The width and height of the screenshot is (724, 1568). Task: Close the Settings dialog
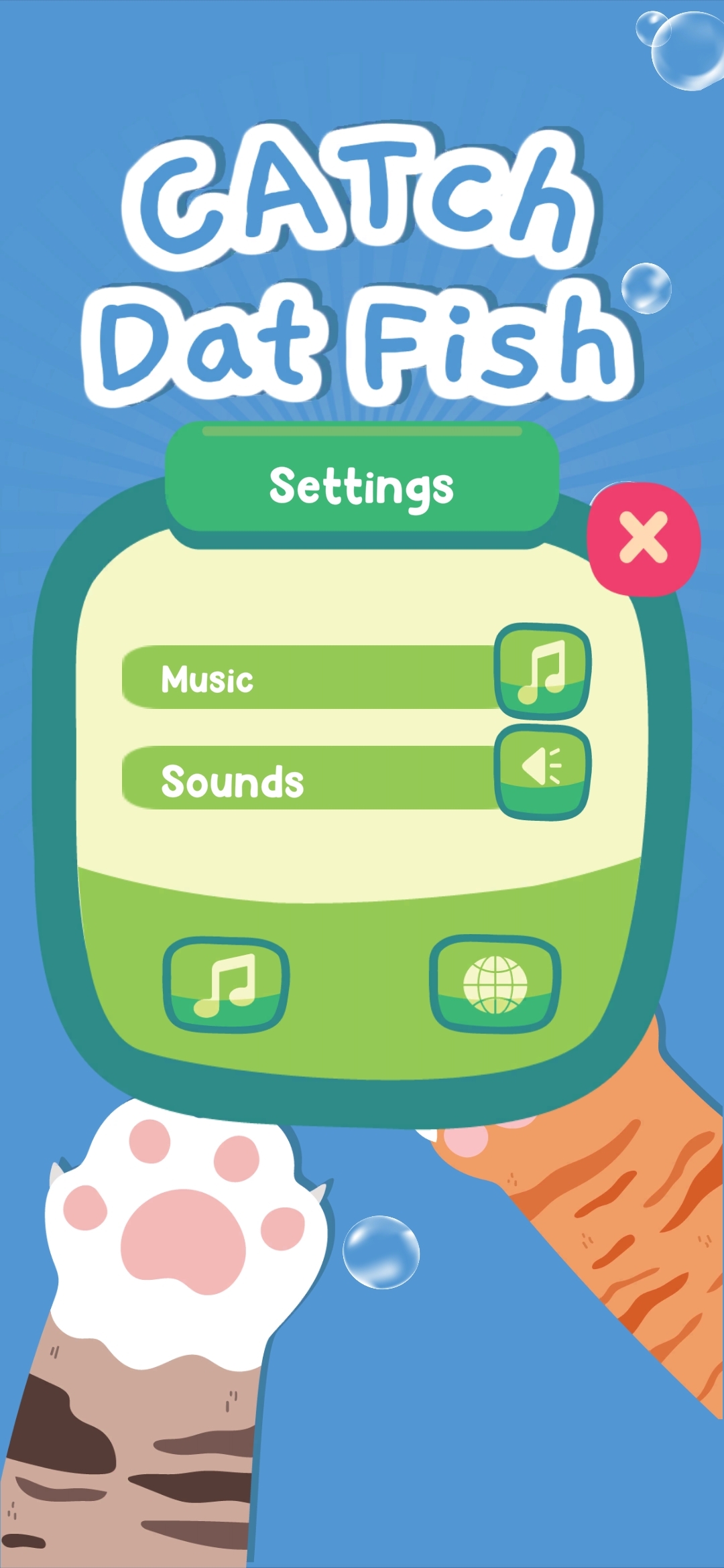pyautogui.click(x=644, y=537)
